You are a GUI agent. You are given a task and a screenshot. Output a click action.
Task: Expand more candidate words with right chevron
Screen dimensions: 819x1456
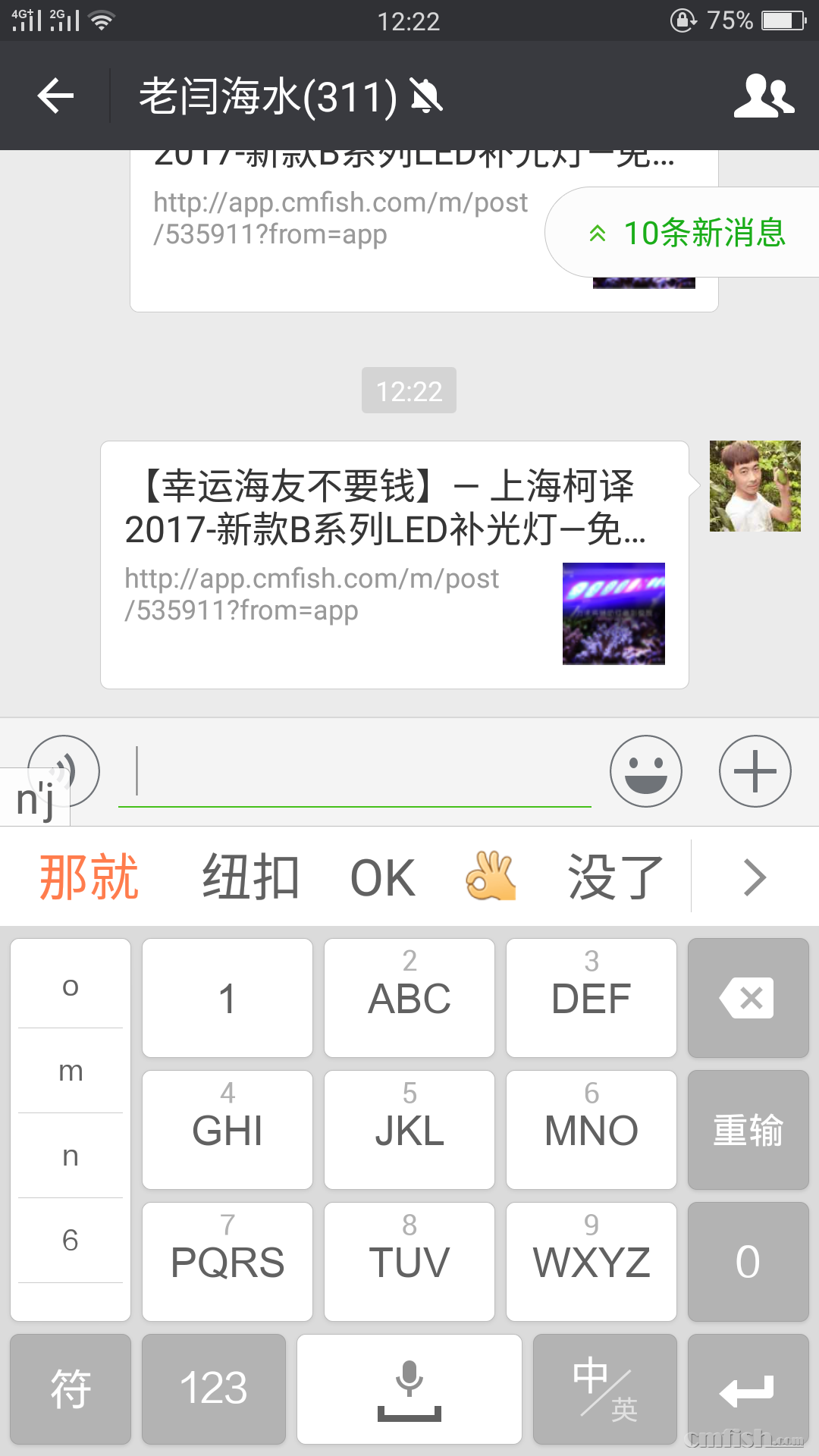coord(753,877)
